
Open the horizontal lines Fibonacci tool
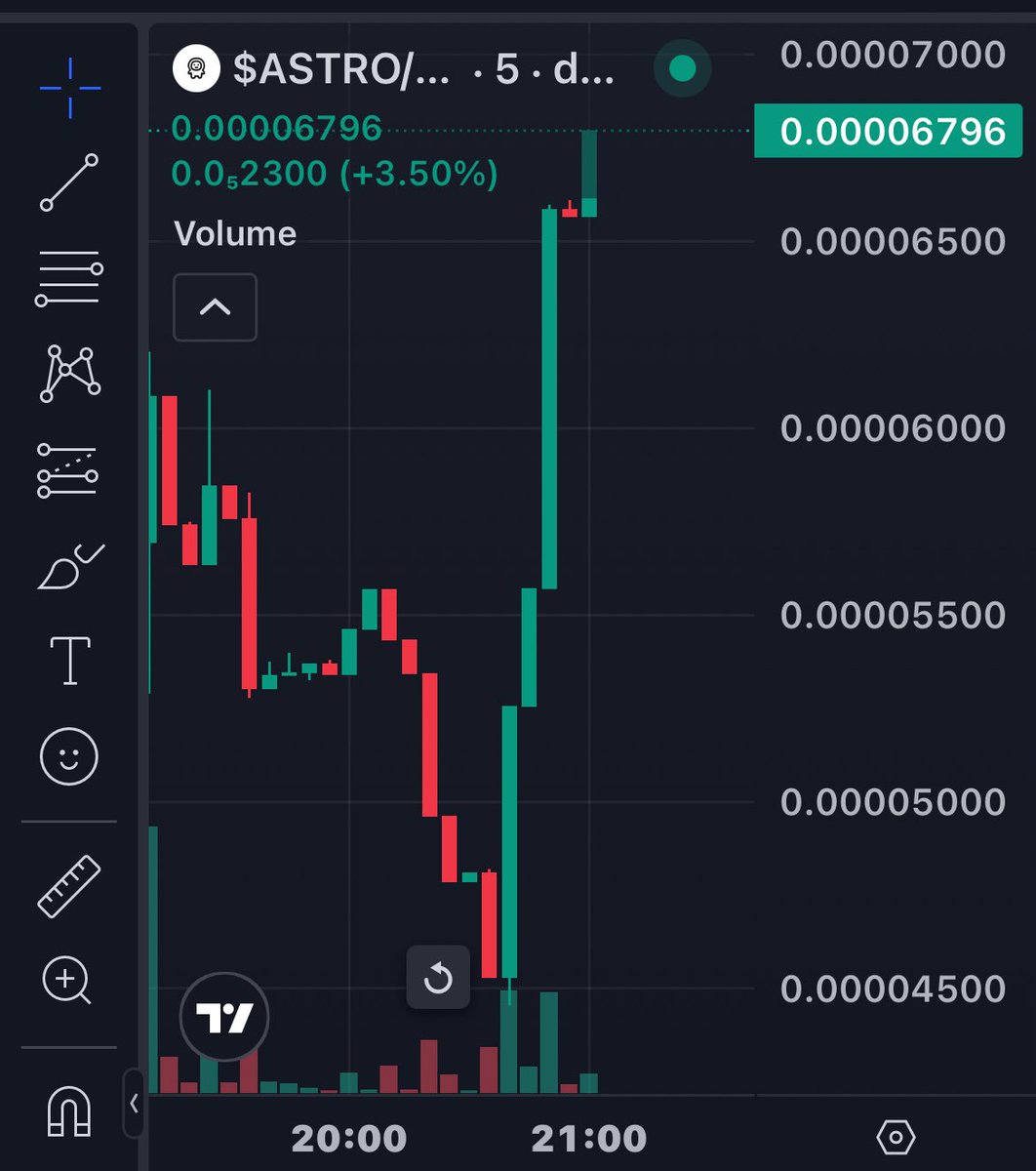pos(69,278)
